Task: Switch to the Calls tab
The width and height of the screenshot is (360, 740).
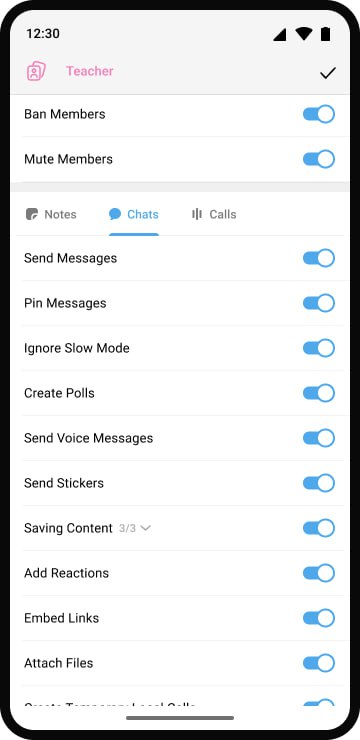Action: tap(214, 214)
